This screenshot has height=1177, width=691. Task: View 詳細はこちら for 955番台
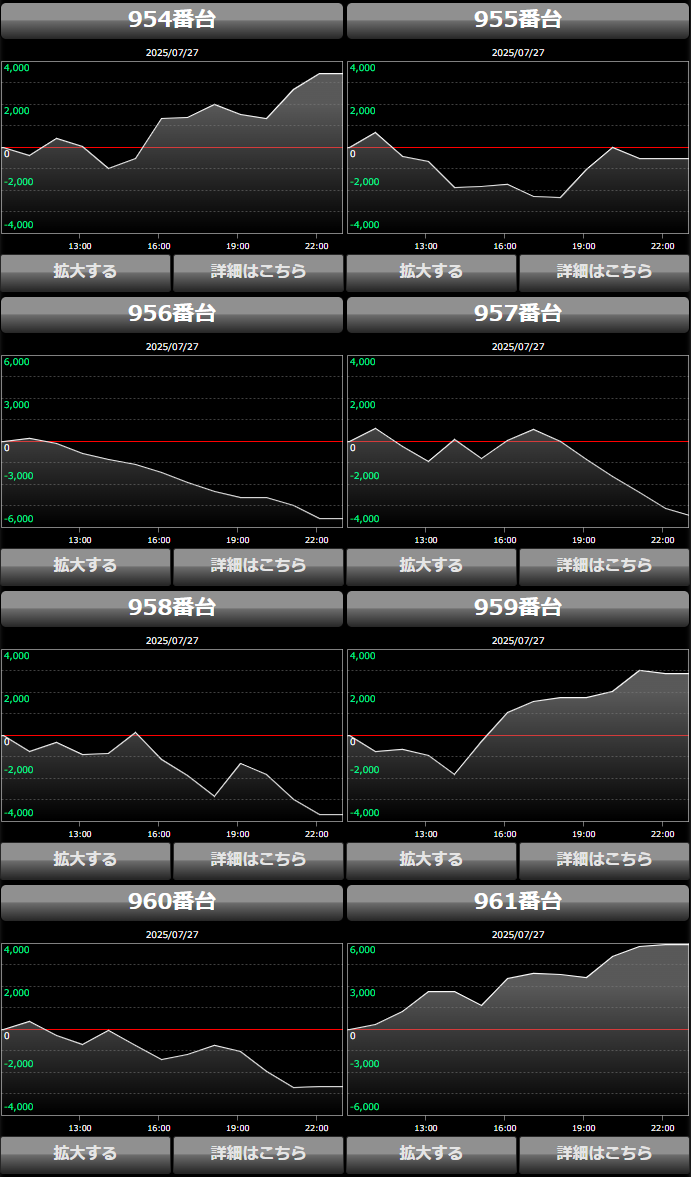click(x=604, y=271)
